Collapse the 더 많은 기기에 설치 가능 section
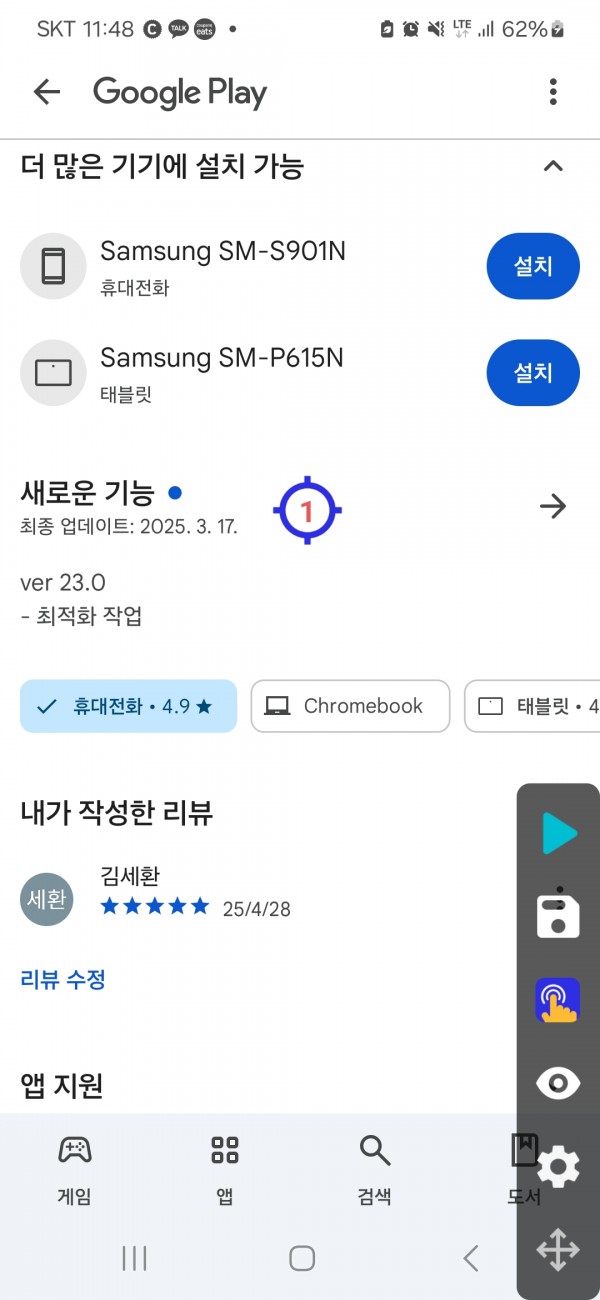600x1300 pixels. tap(553, 166)
